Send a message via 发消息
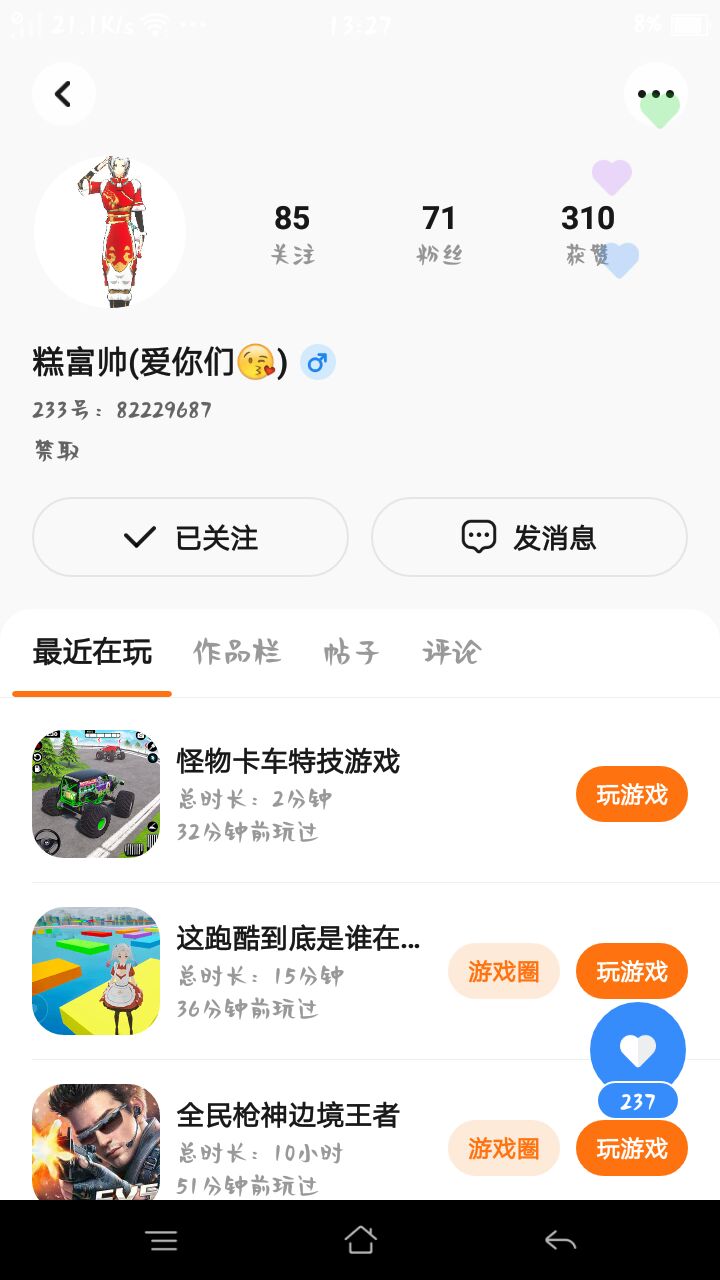The height and width of the screenshot is (1280, 720). 529,537
